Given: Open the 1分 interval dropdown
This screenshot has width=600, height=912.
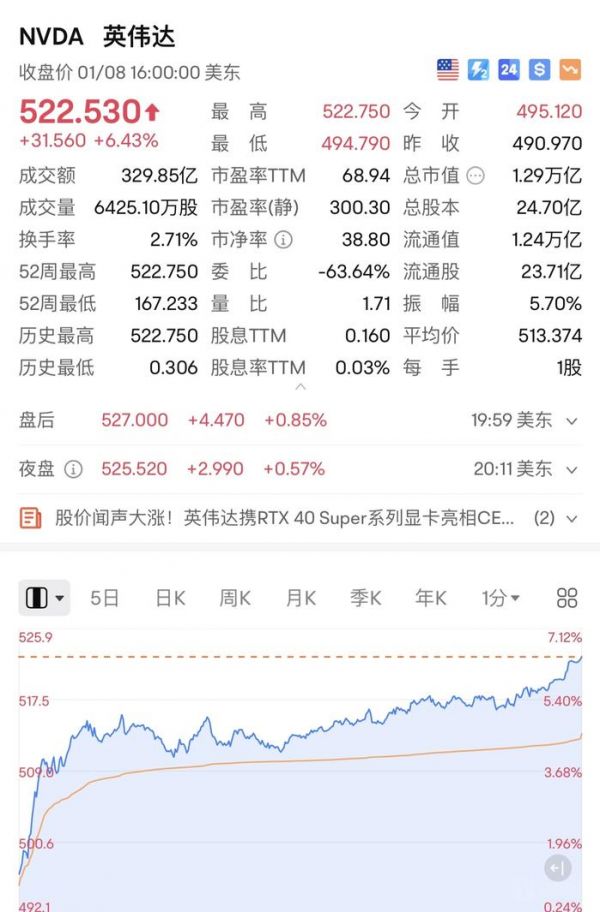Looking at the screenshot, I should [x=500, y=598].
